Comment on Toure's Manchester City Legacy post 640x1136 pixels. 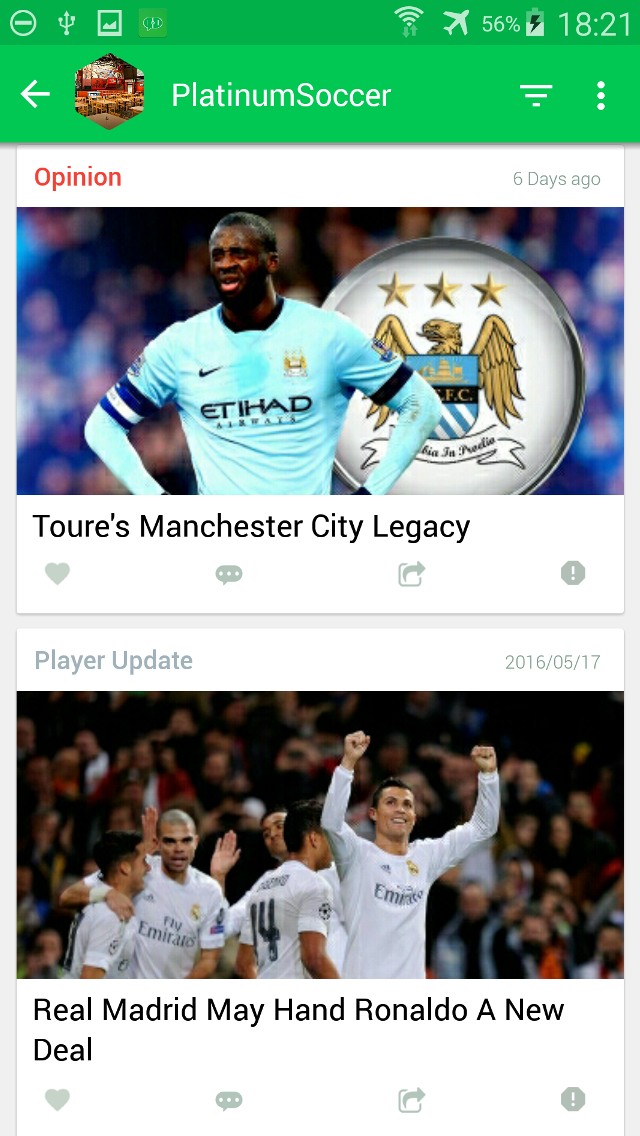pos(229,574)
